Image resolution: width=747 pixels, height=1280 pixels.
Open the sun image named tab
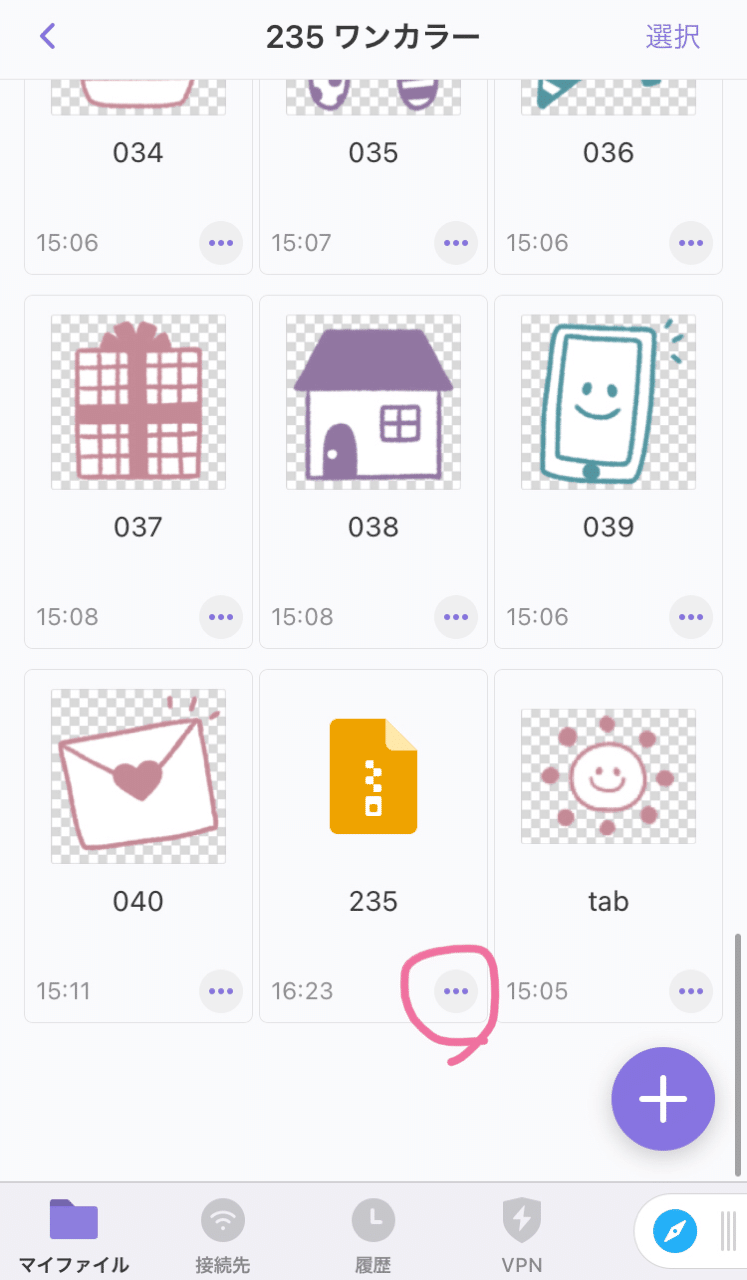(608, 776)
